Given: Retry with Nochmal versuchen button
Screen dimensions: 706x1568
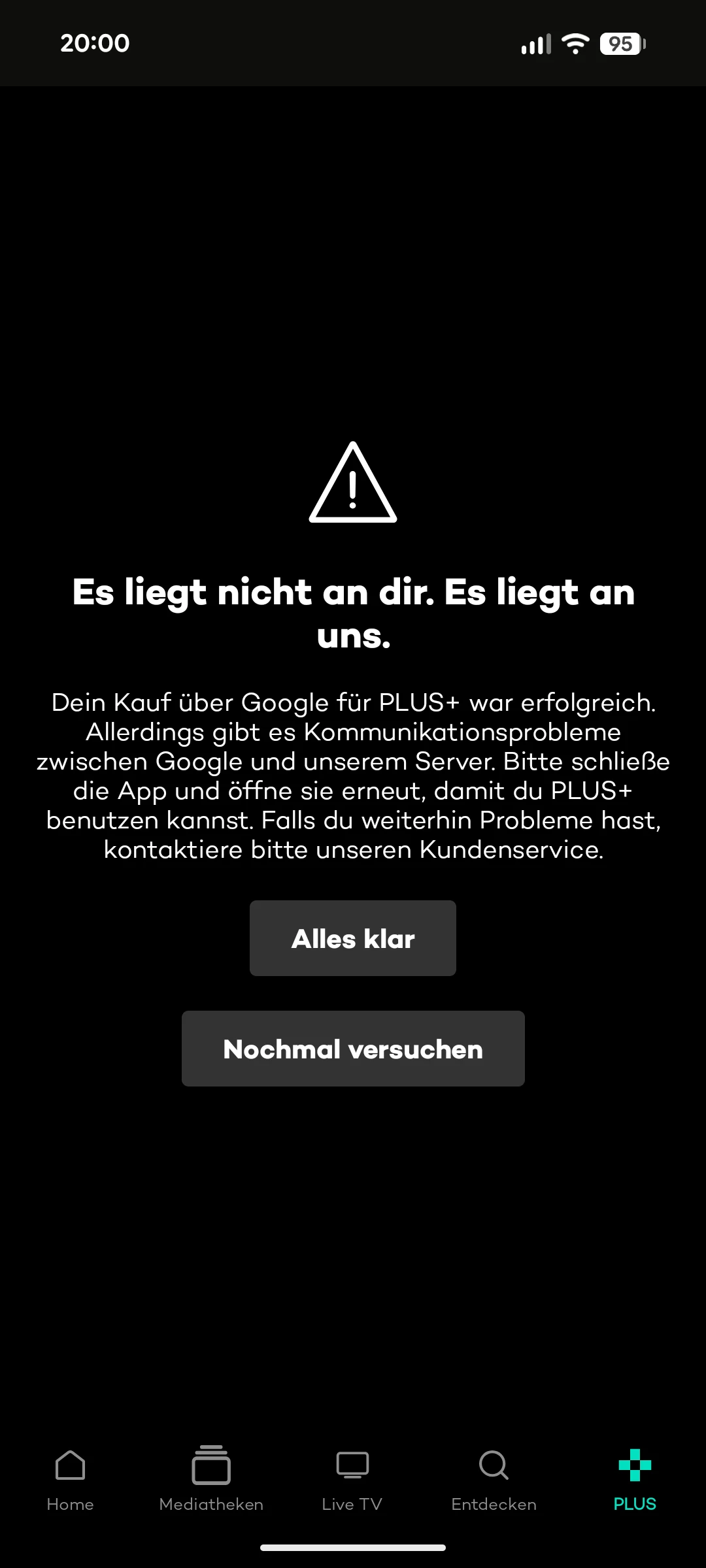Looking at the screenshot, I should point(353,1049).
